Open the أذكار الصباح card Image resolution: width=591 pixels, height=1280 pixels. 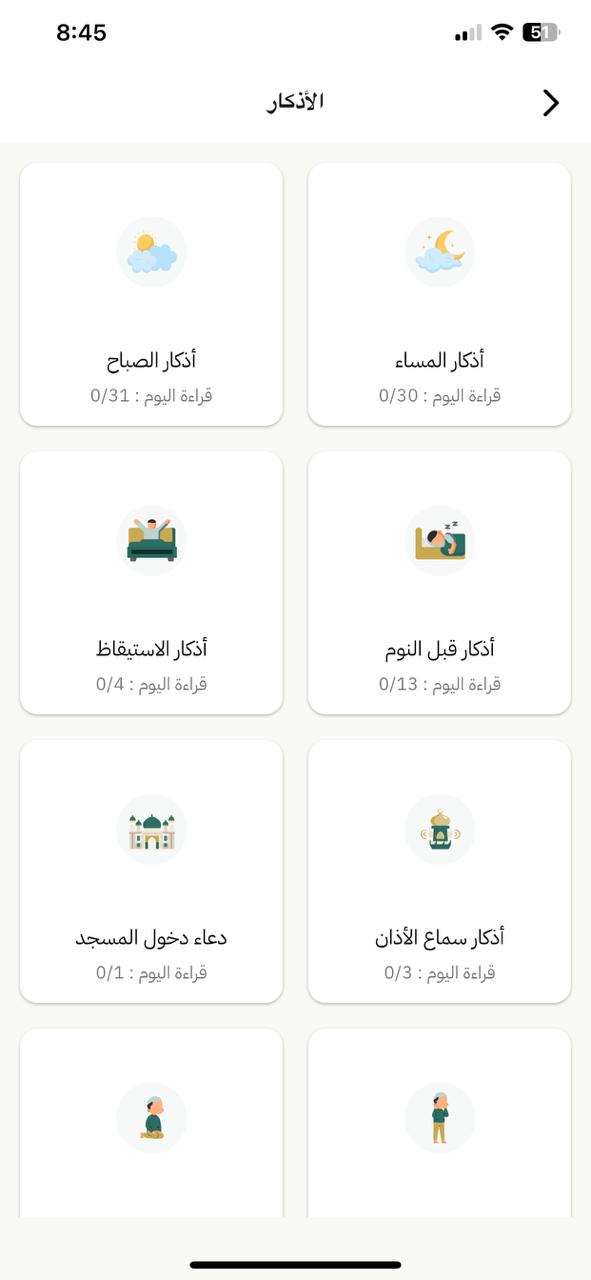click(151, 295)
